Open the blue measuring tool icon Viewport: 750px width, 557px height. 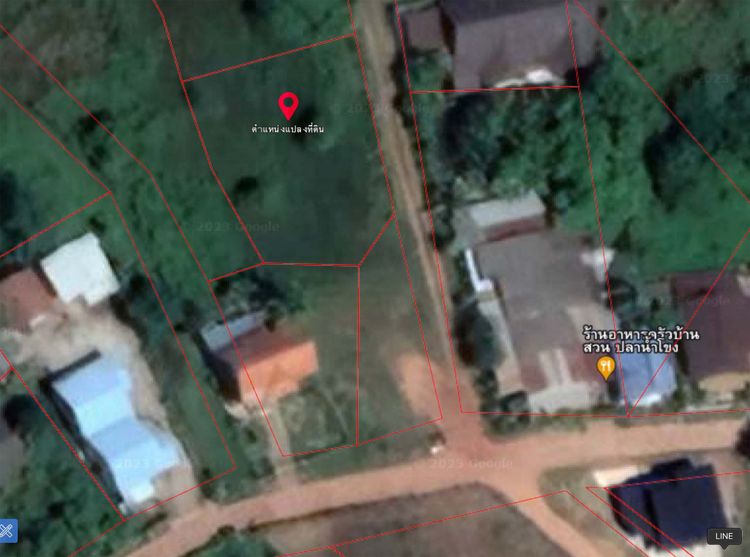coord(6,531)
